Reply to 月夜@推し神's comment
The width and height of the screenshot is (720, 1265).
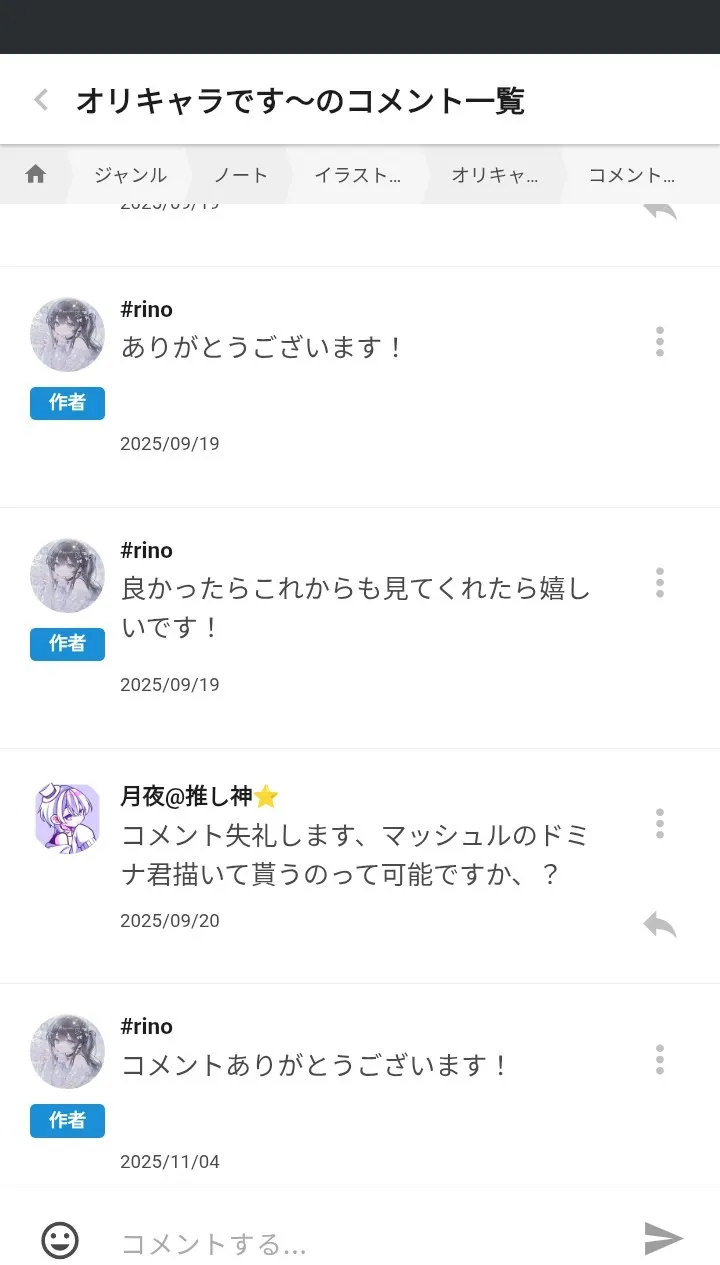click(x=659, y=925)
